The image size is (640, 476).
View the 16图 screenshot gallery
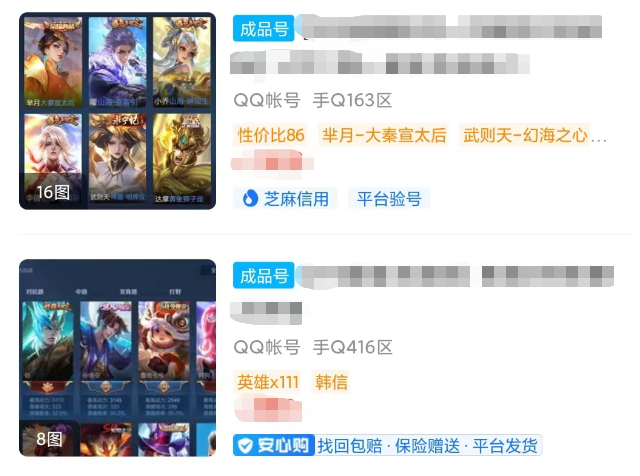[x=117, y=110]
